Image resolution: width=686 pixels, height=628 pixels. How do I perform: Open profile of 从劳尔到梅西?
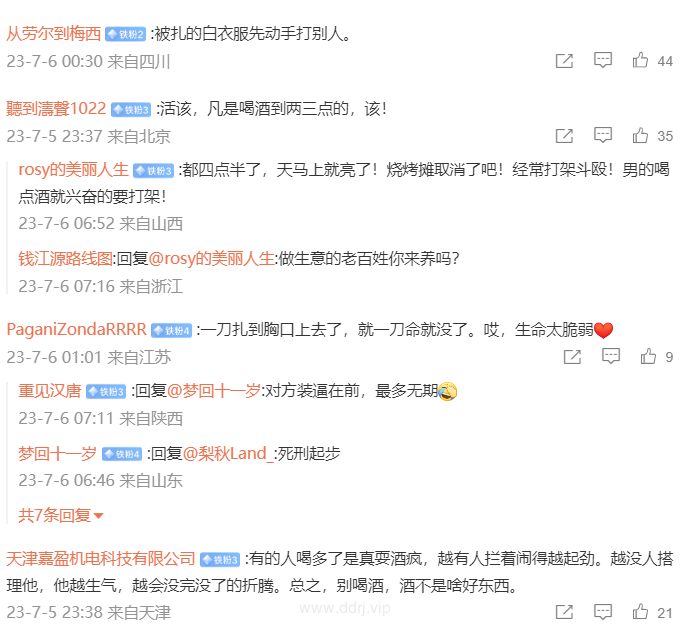click(x=53, y=33)
